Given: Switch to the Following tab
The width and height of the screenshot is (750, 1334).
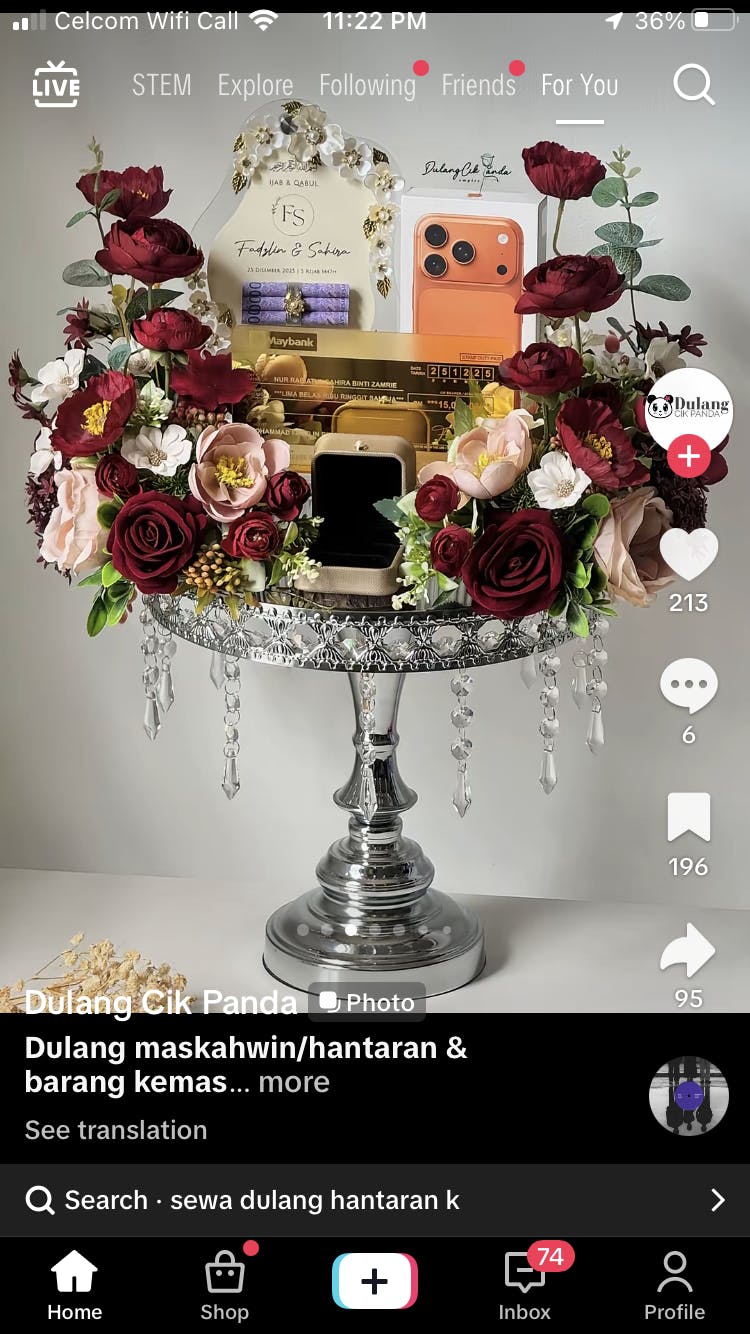Looking at the screenshot, I should click(367, 86).
